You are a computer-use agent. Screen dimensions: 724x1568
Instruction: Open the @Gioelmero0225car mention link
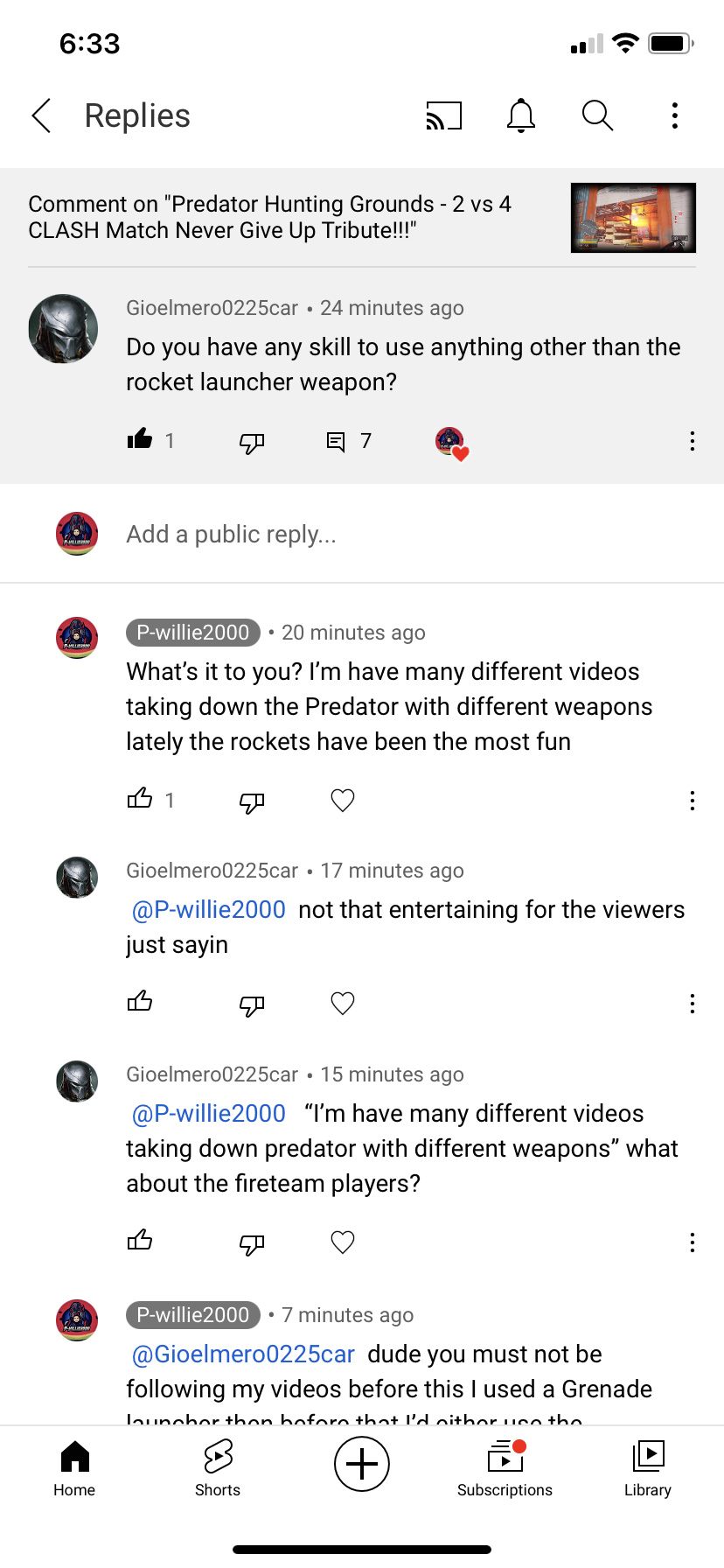[242, 1354]
